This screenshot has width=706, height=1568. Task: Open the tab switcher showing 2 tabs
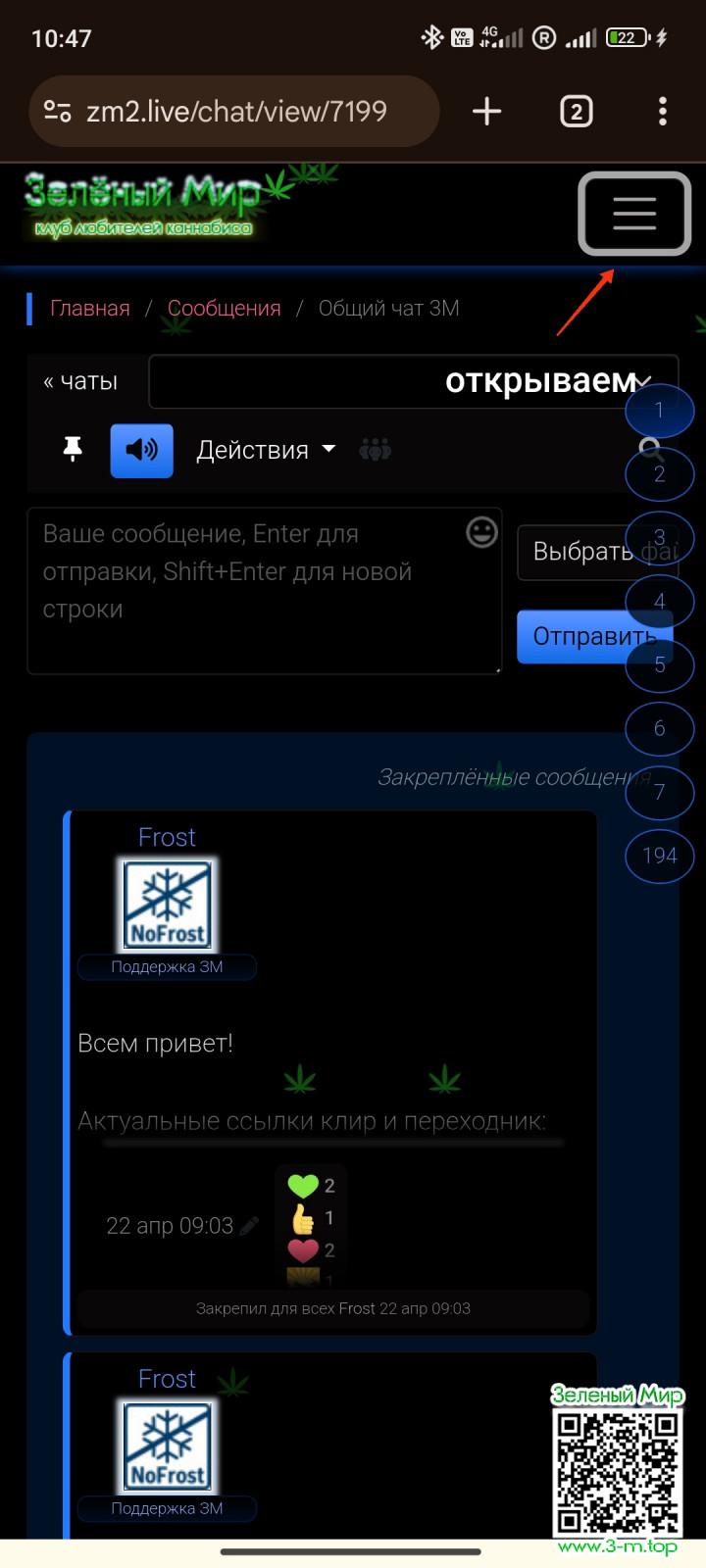point(576,112)
